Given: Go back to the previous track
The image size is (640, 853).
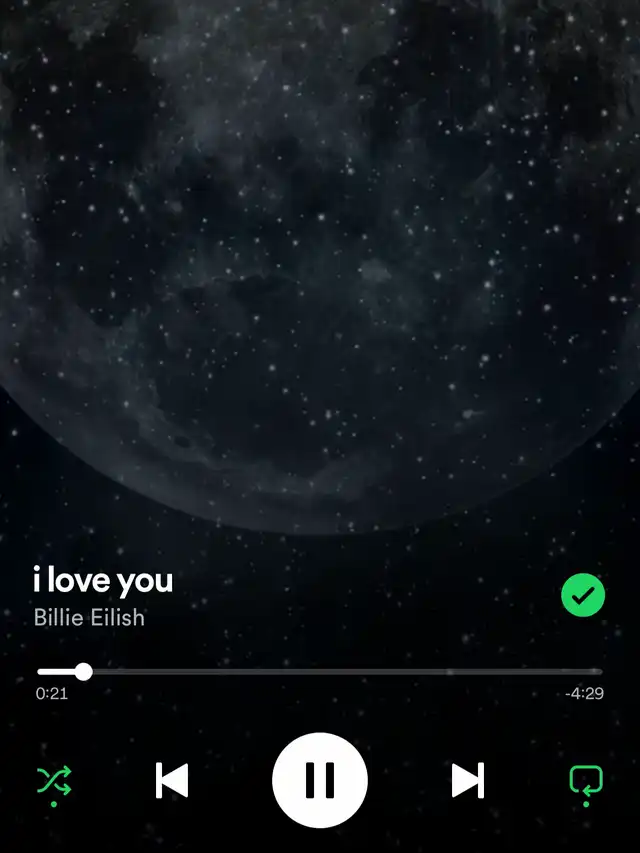Looking at the screenshot, I should click(x=172, y=780).
